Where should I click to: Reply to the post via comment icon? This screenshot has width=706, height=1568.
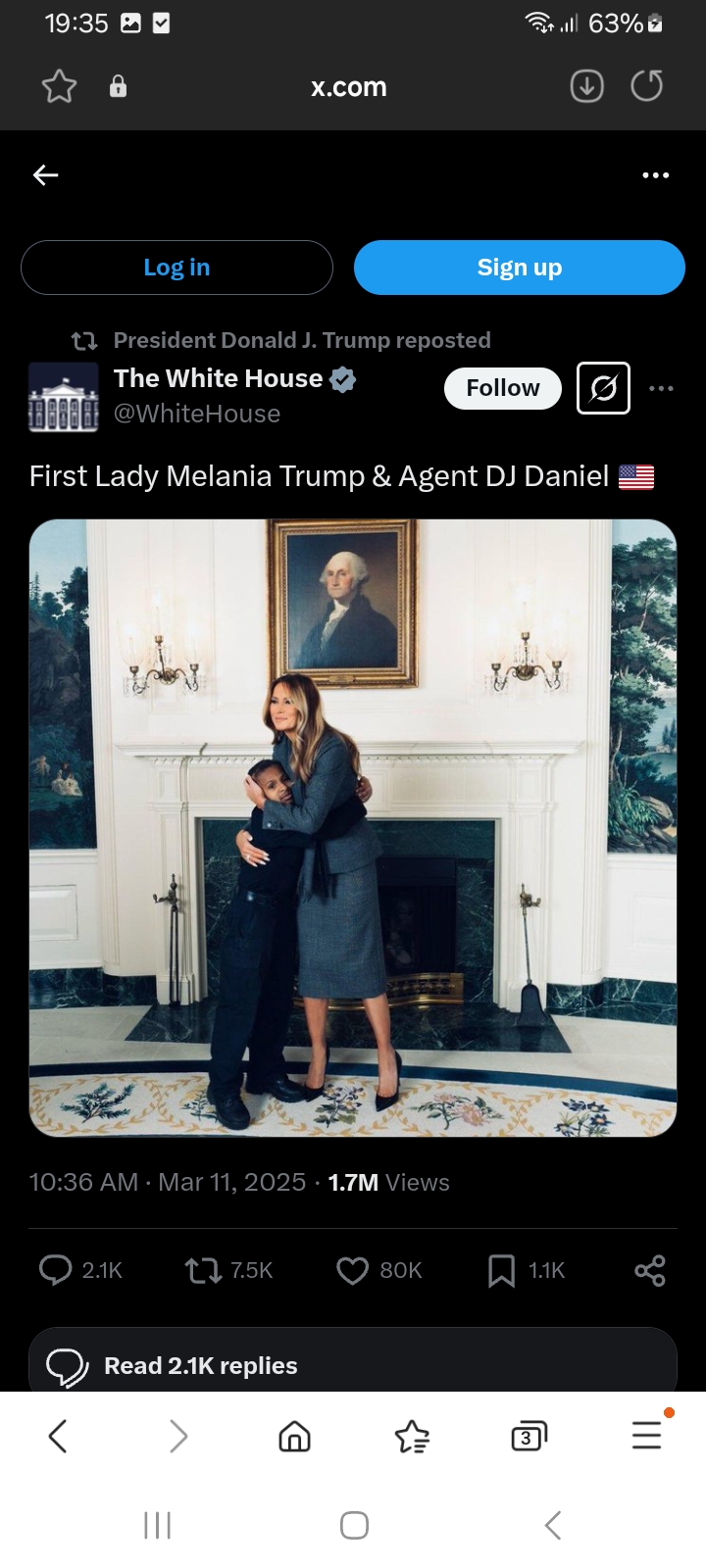click(56, 1270)
